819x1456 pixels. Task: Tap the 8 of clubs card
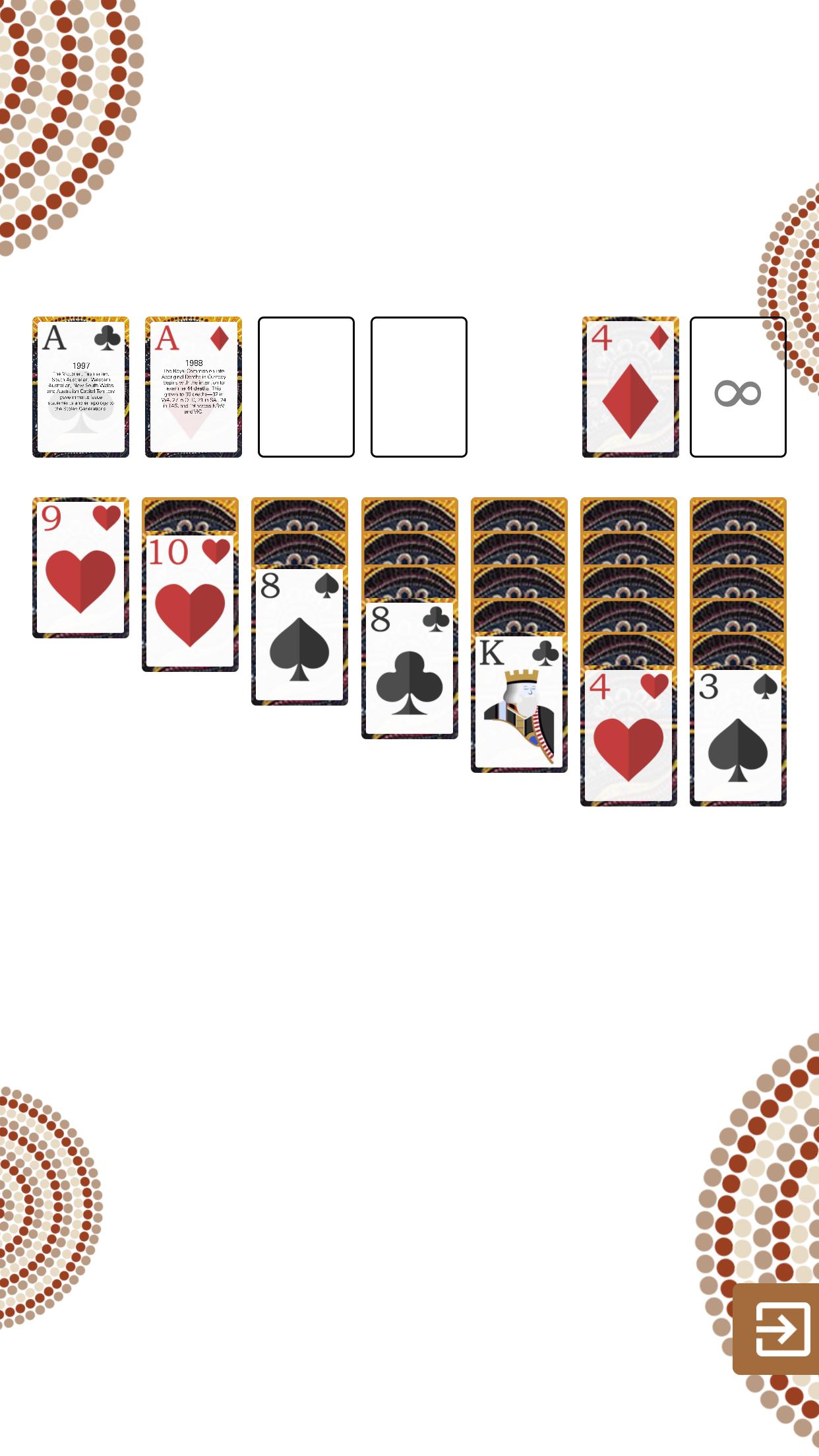pos(409,669)
